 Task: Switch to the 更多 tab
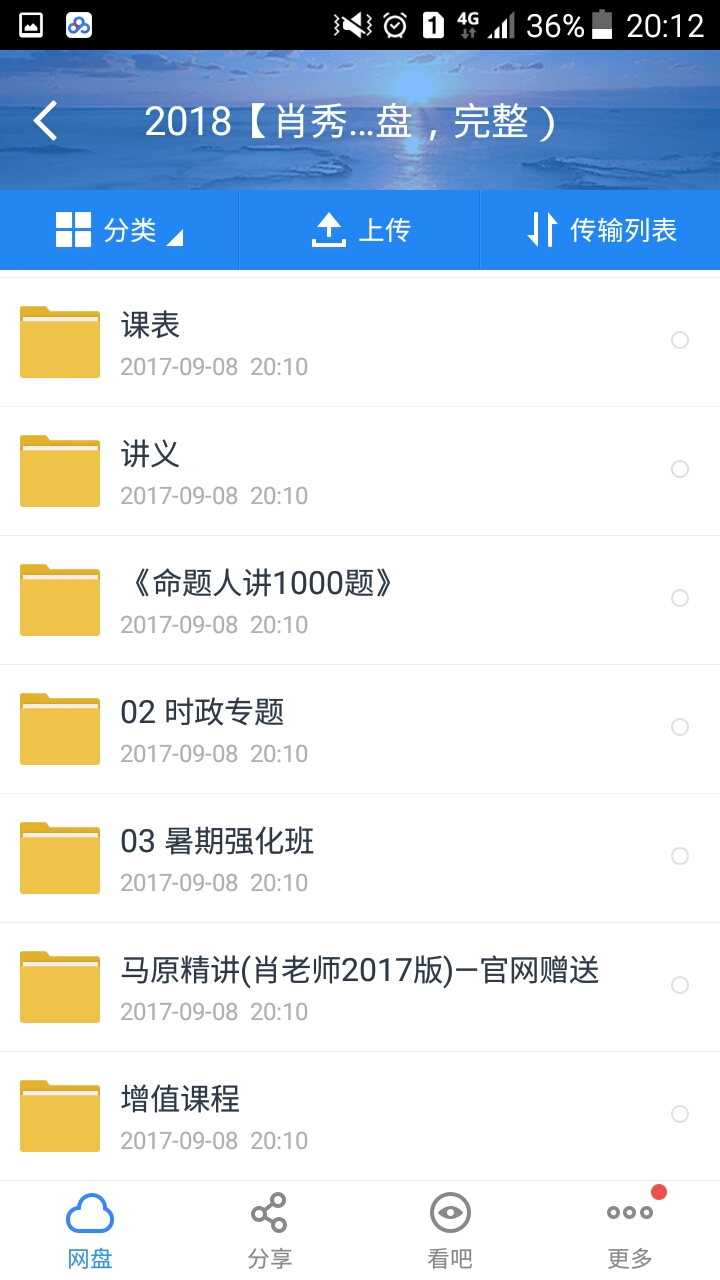coord(629,1228)
